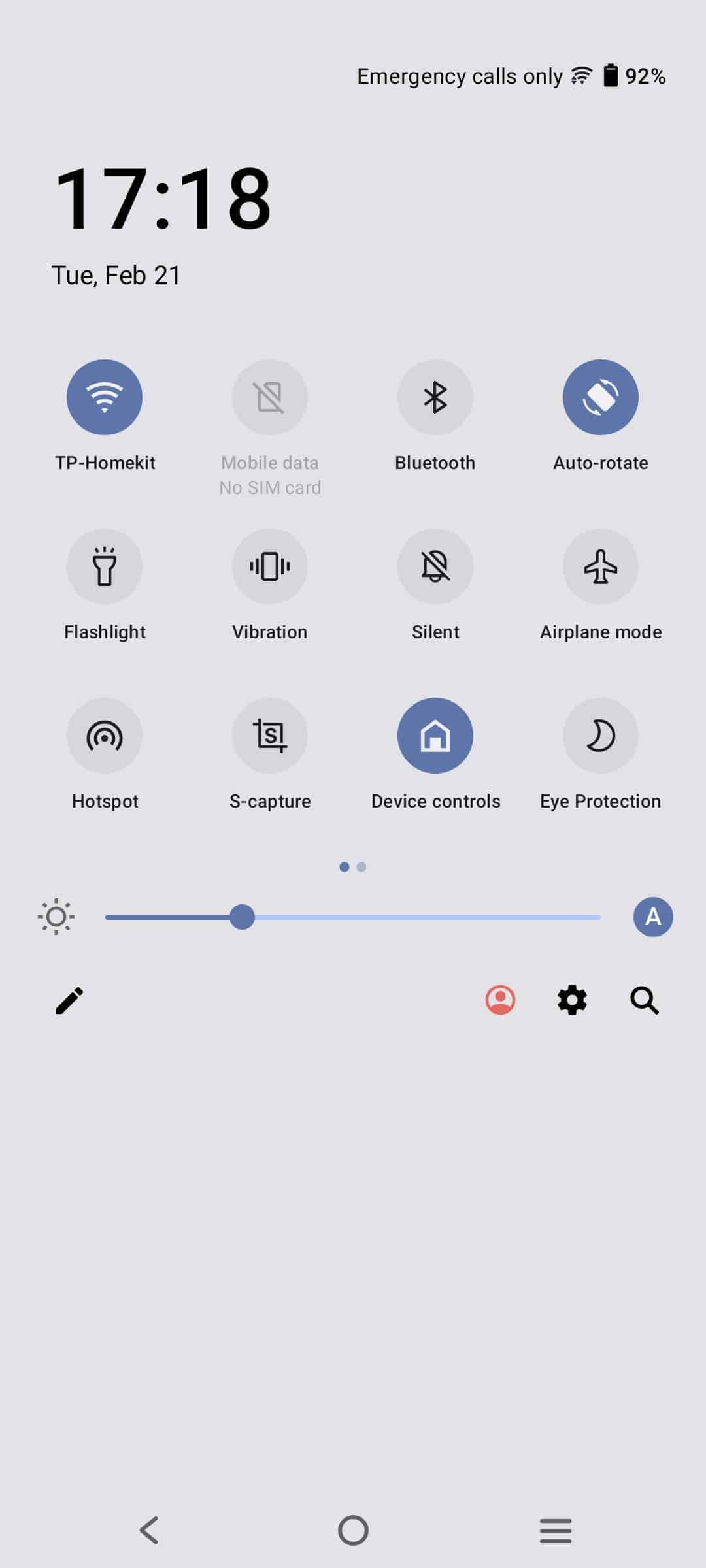
Task: Toggle auto brightness with the A button
Action: [x=653, y=917]
